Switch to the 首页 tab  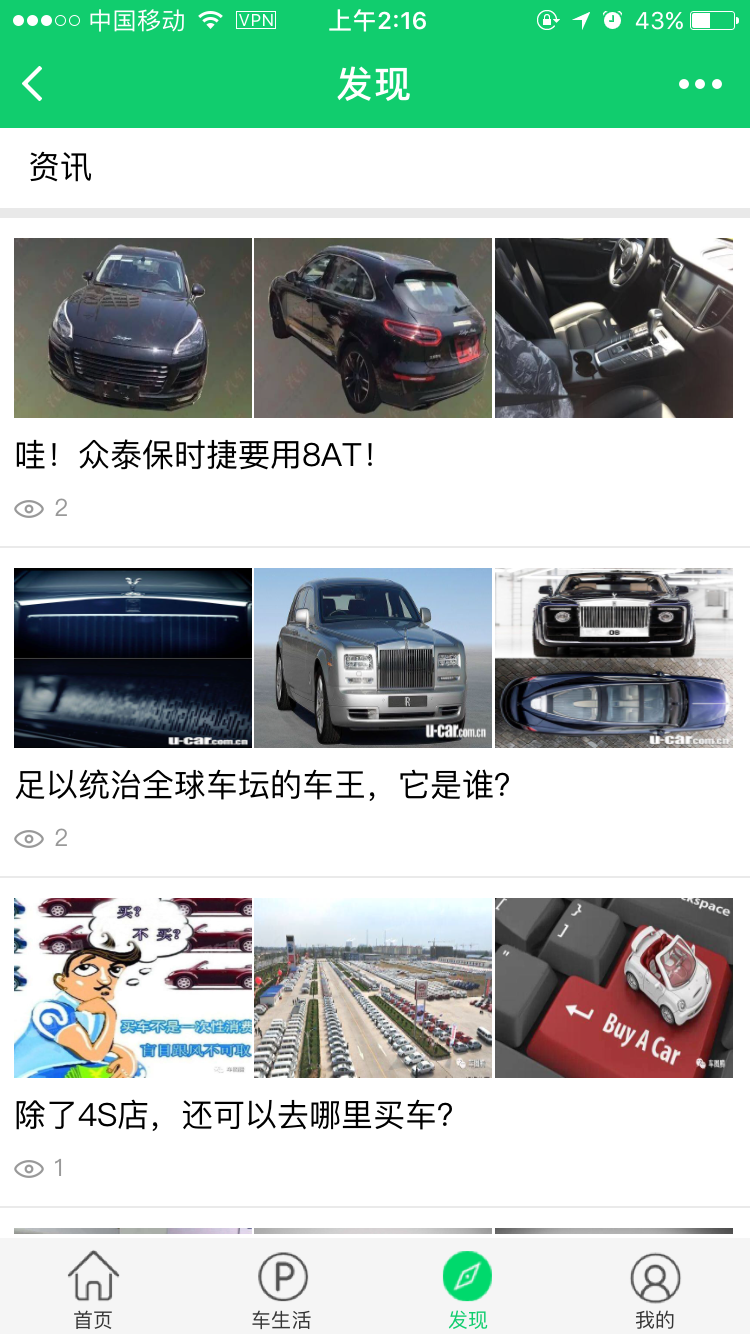(x=93, y=1290)
